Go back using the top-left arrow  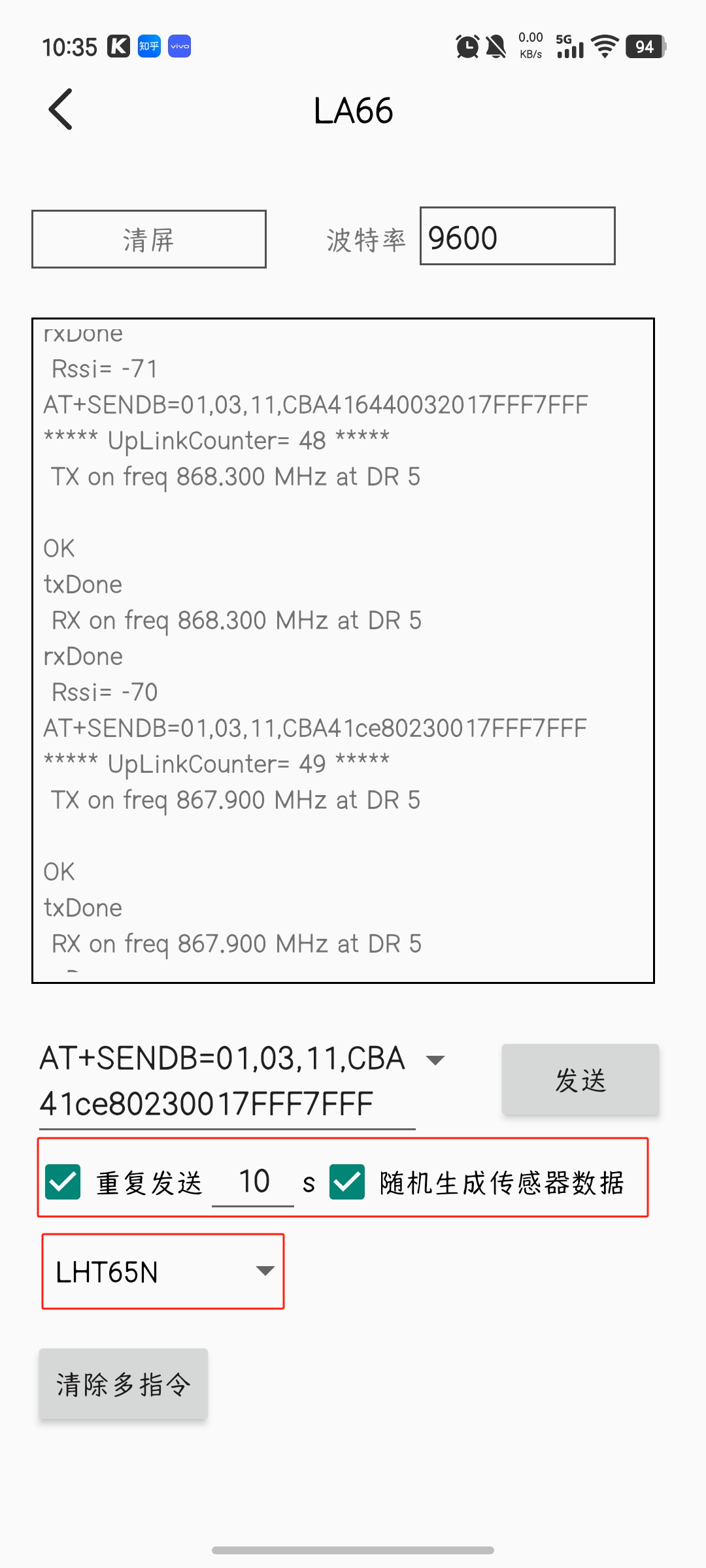pos(61,110)
